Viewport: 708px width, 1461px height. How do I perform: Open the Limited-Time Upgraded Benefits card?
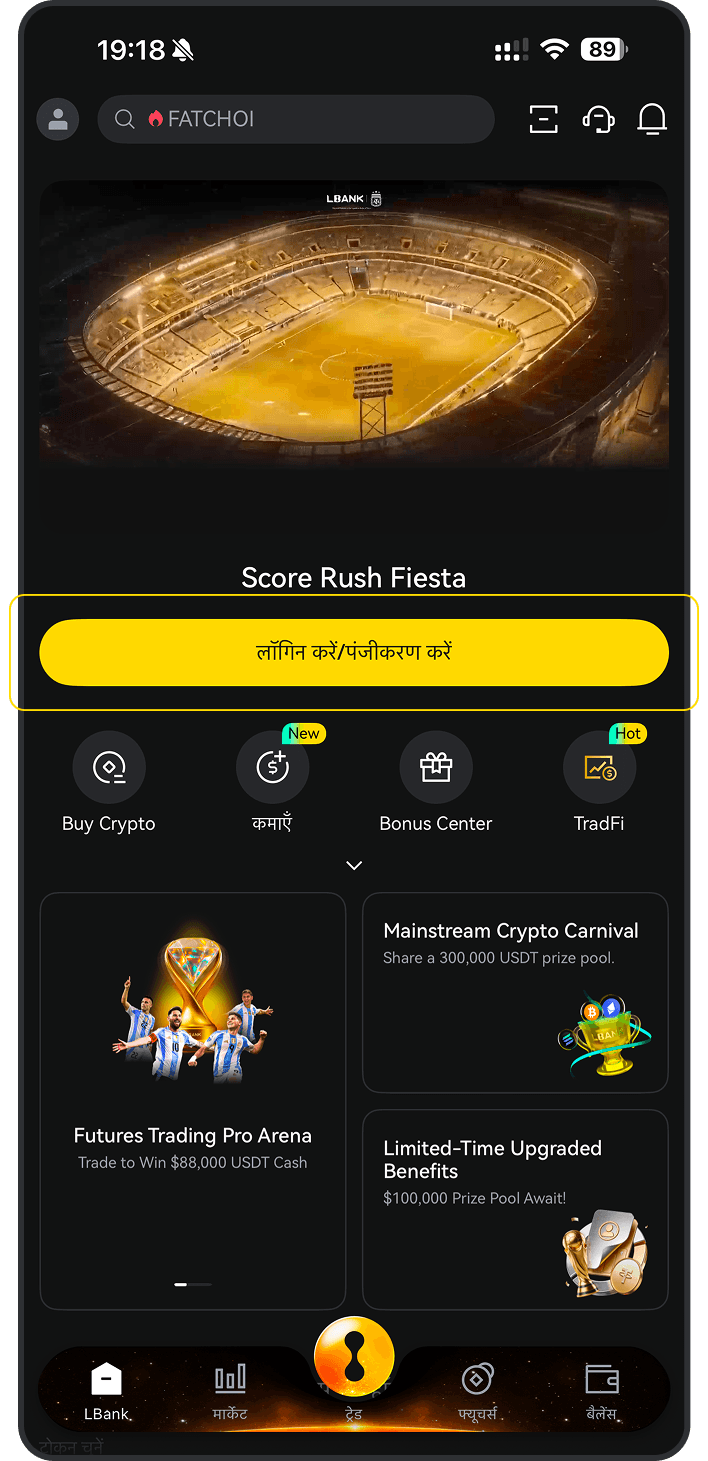tap(515, 1208)
